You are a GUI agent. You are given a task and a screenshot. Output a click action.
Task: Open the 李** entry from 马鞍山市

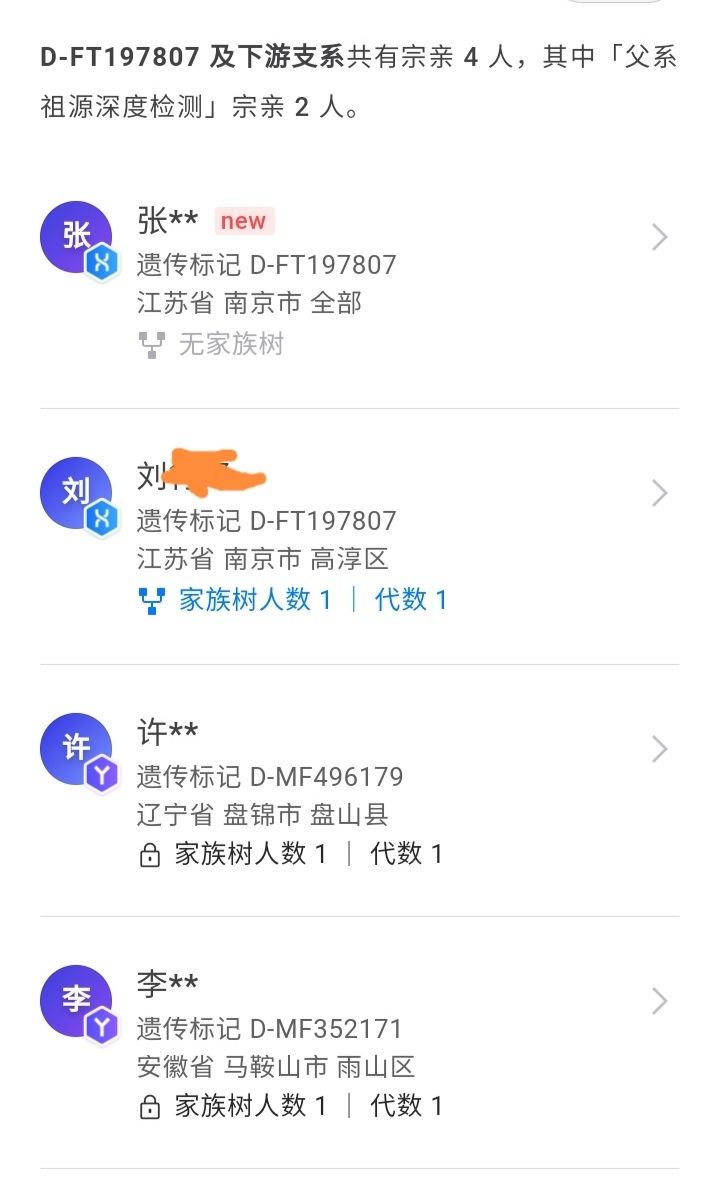(360, 1043)
